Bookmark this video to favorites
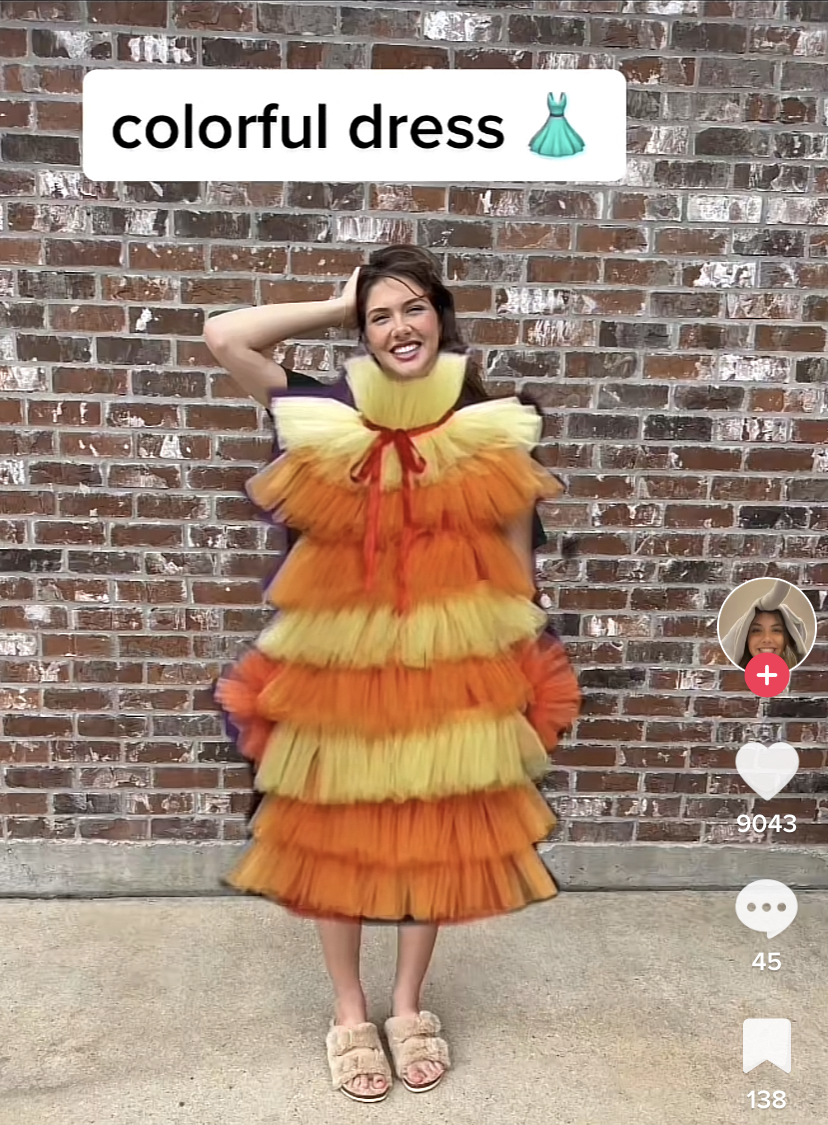The height and width of the screenshot is (1125, 828). (767, 1047)
